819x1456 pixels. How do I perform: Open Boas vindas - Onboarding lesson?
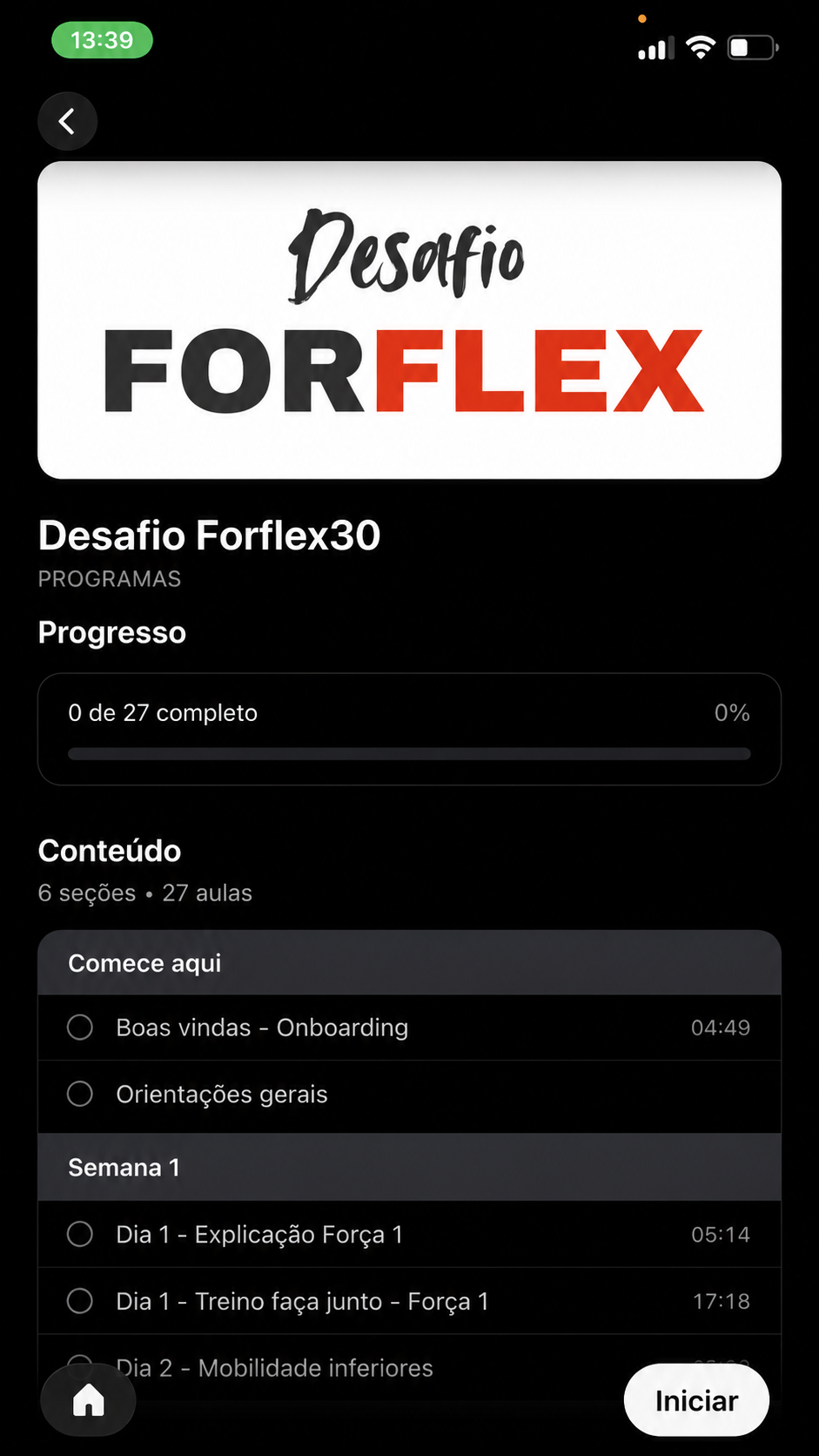[409, 1028]
